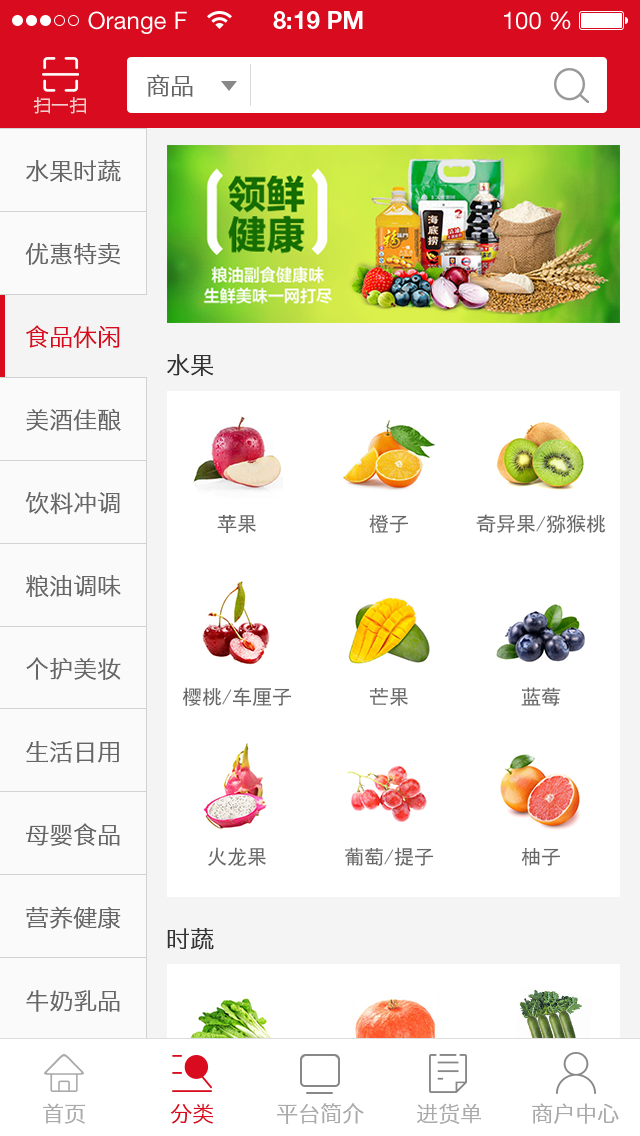Open the 粮油调味 category
Image resolution: width=640 pixels, height=1136 pixels.
(x=73, y=586)
